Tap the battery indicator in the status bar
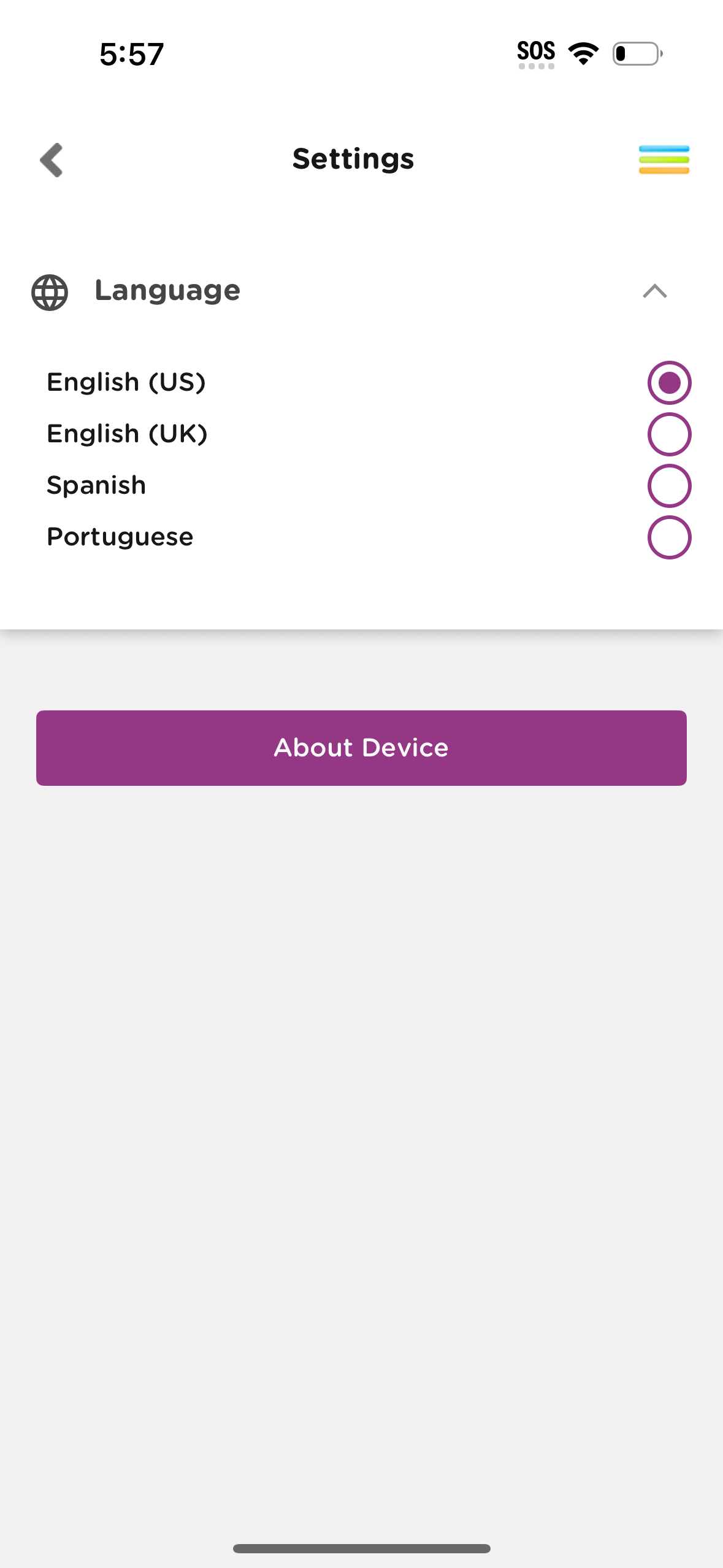The height and width of the screenshot is (1568, 723). (x=636, y=54)
